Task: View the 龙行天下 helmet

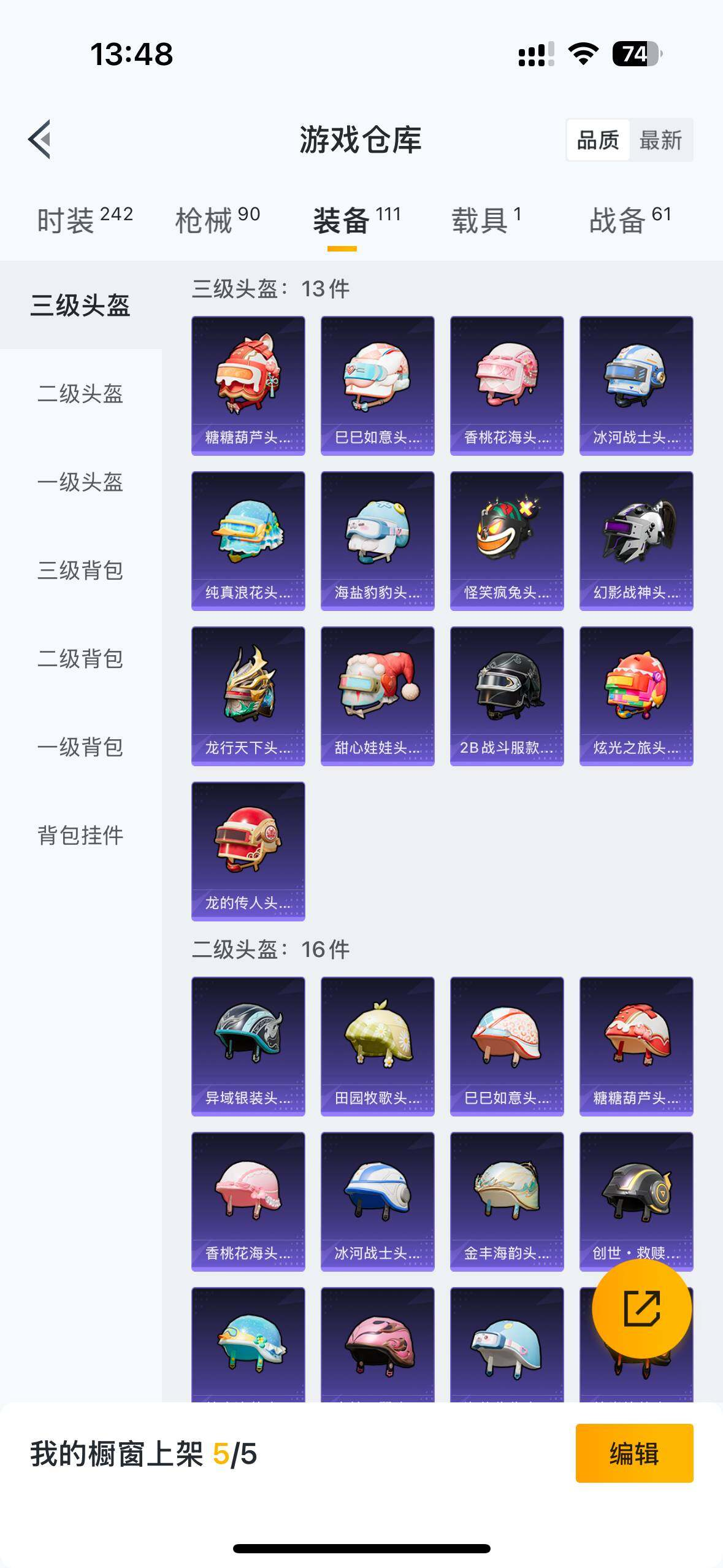Action: [248, 696]
